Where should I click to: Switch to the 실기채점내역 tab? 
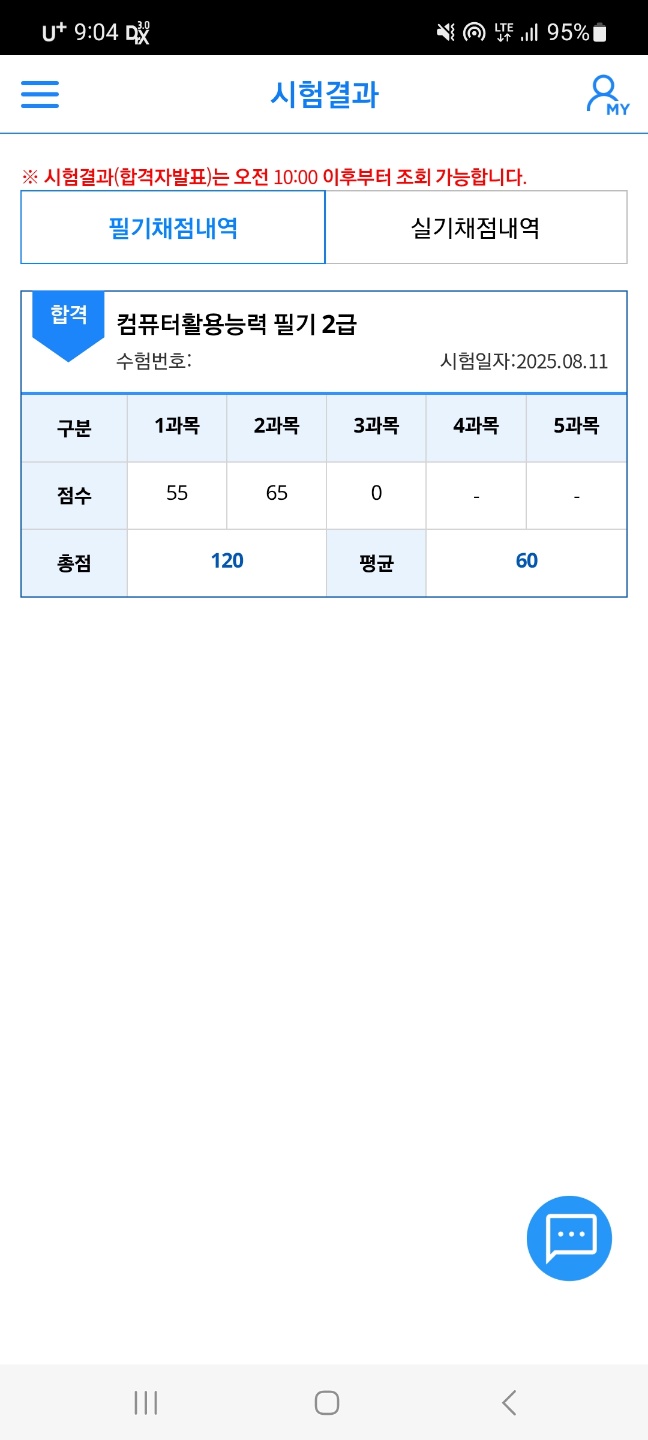[476, 228]
